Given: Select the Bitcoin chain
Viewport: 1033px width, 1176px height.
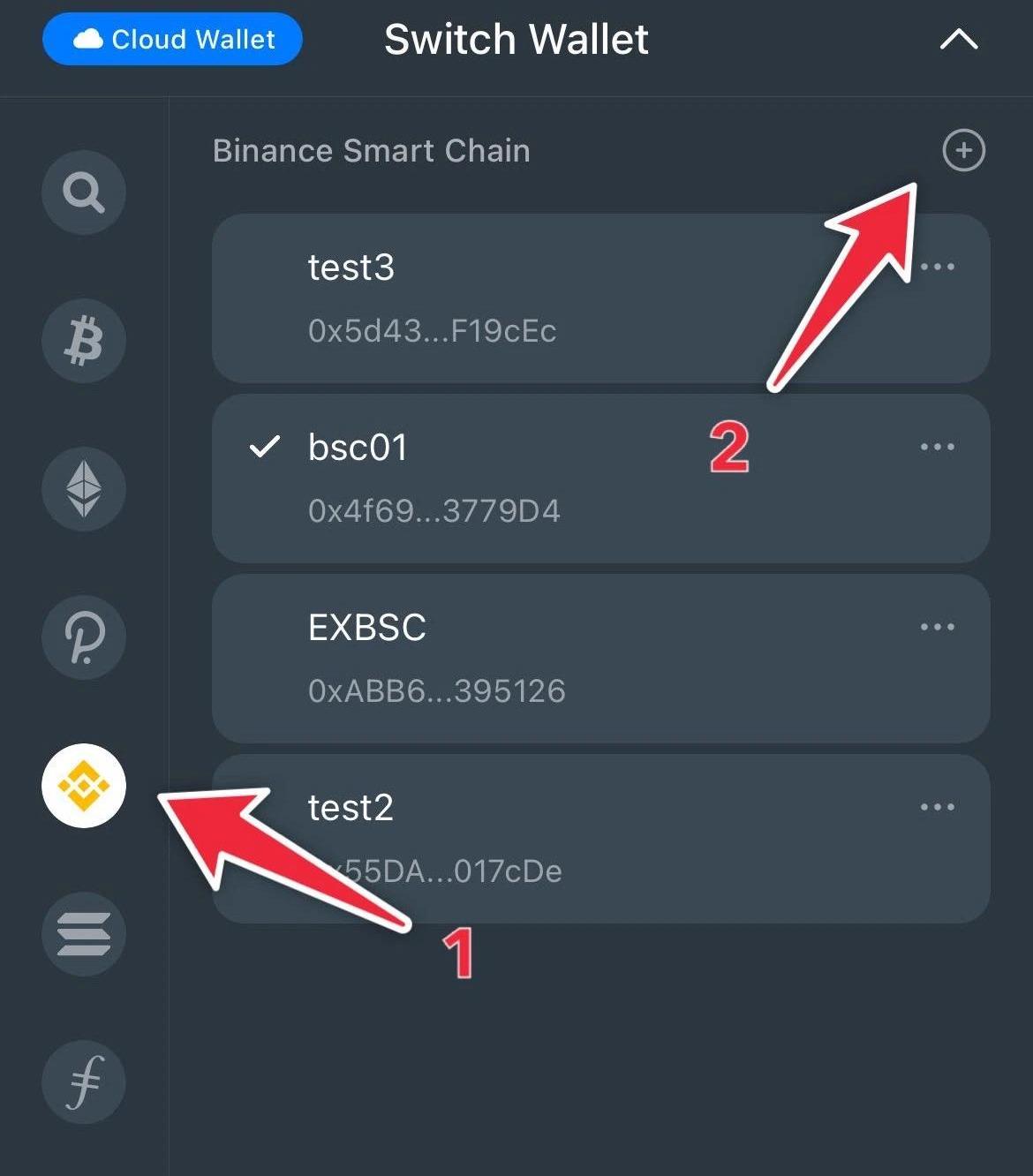Looking at the screenshot, I should [x=84, y=341].
